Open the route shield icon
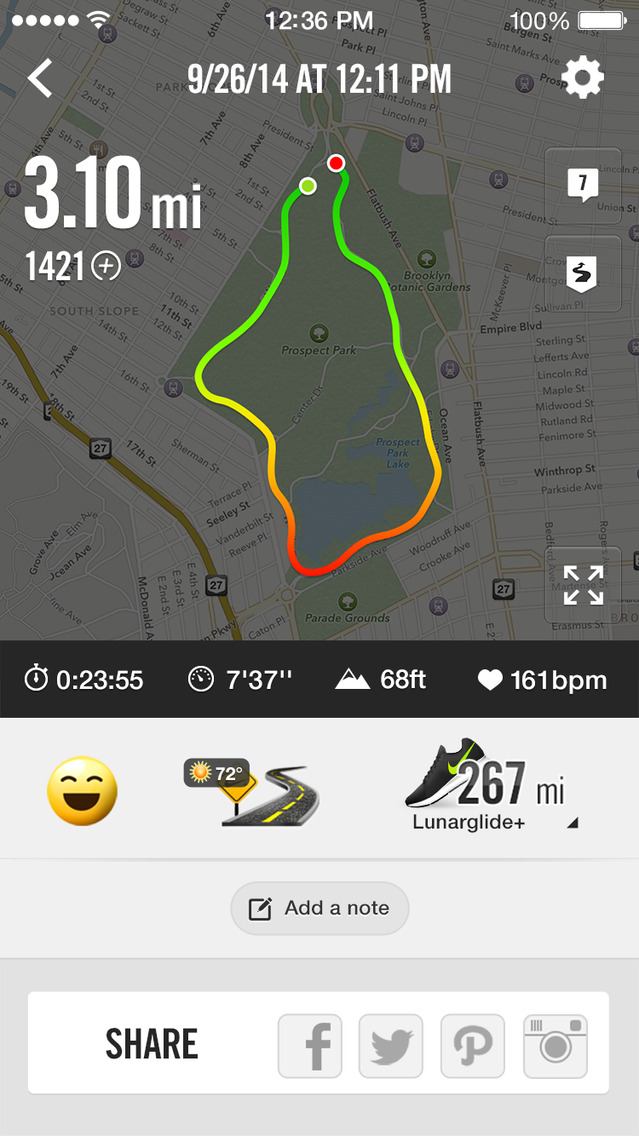 582,273
